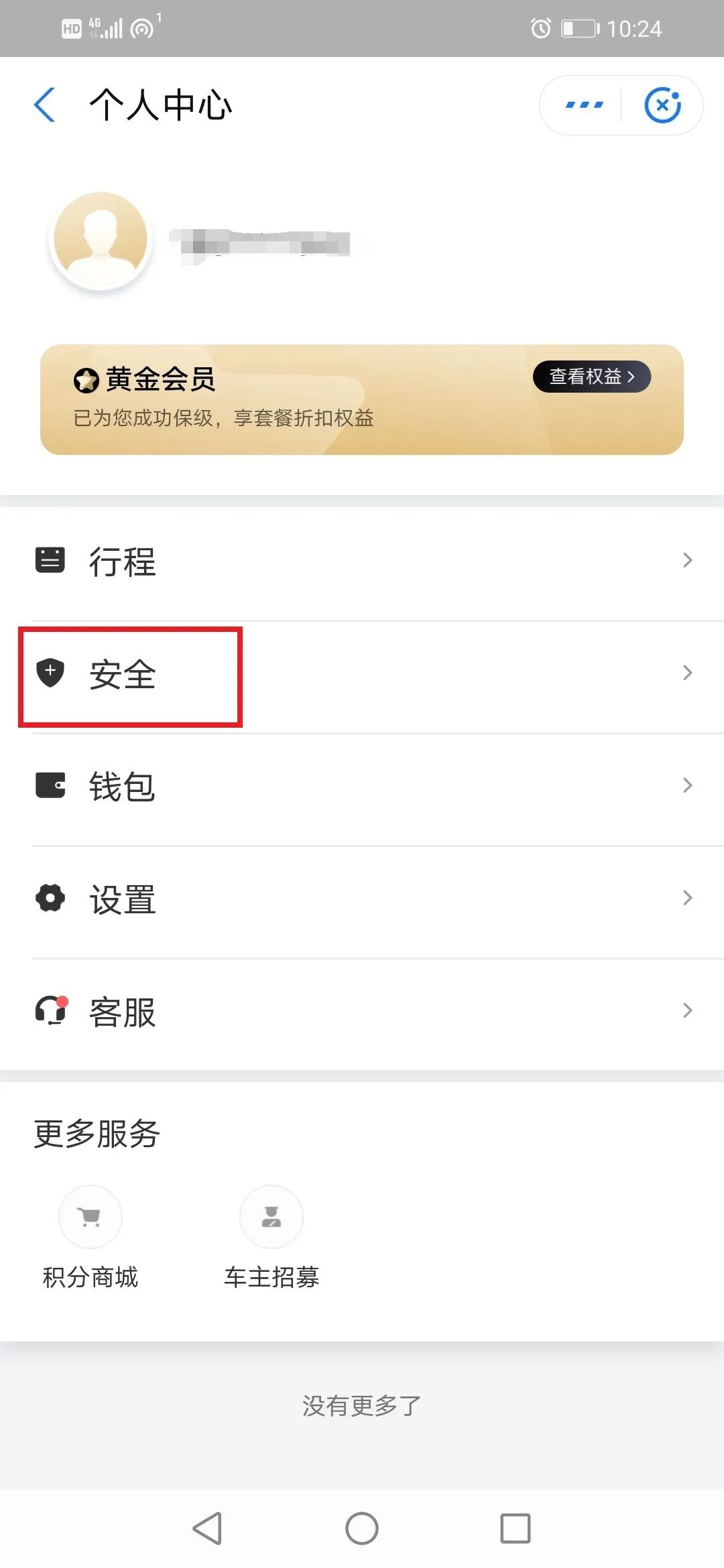Open the 安全 row
Image resolution: width=724 pixels, height=1568 pixels.
pos(362,674)
